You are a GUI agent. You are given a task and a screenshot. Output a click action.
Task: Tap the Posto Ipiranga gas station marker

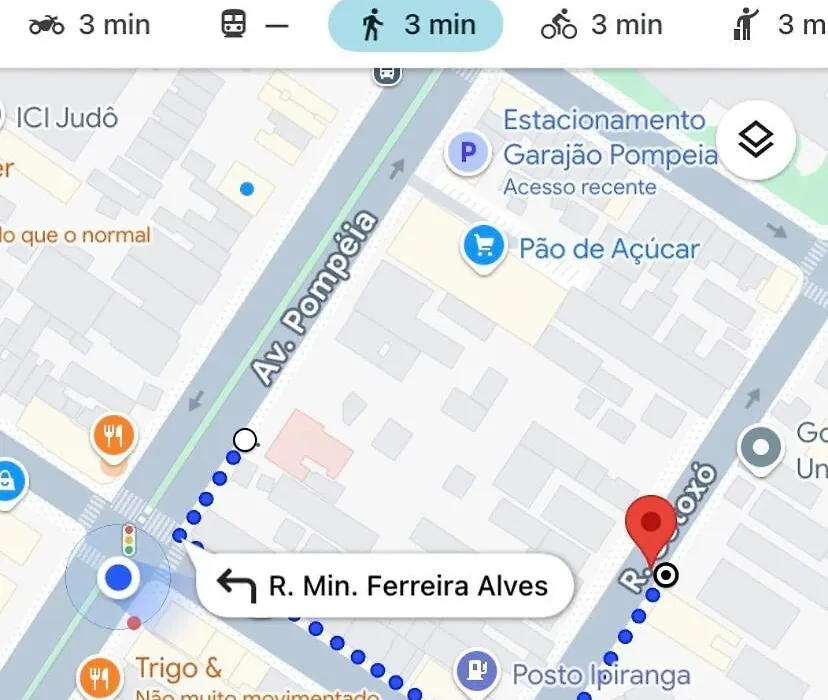[477, 670]
